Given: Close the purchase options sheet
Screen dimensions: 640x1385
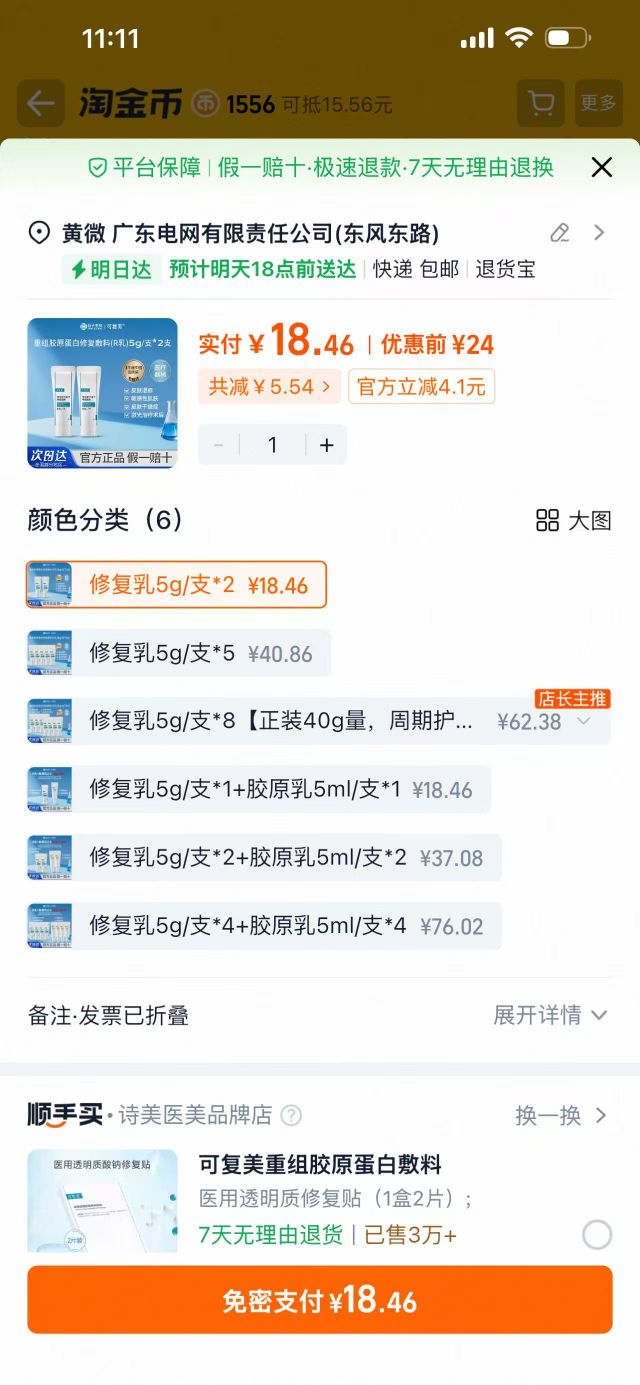Looking at the screenshot, I should pos(601,167).
